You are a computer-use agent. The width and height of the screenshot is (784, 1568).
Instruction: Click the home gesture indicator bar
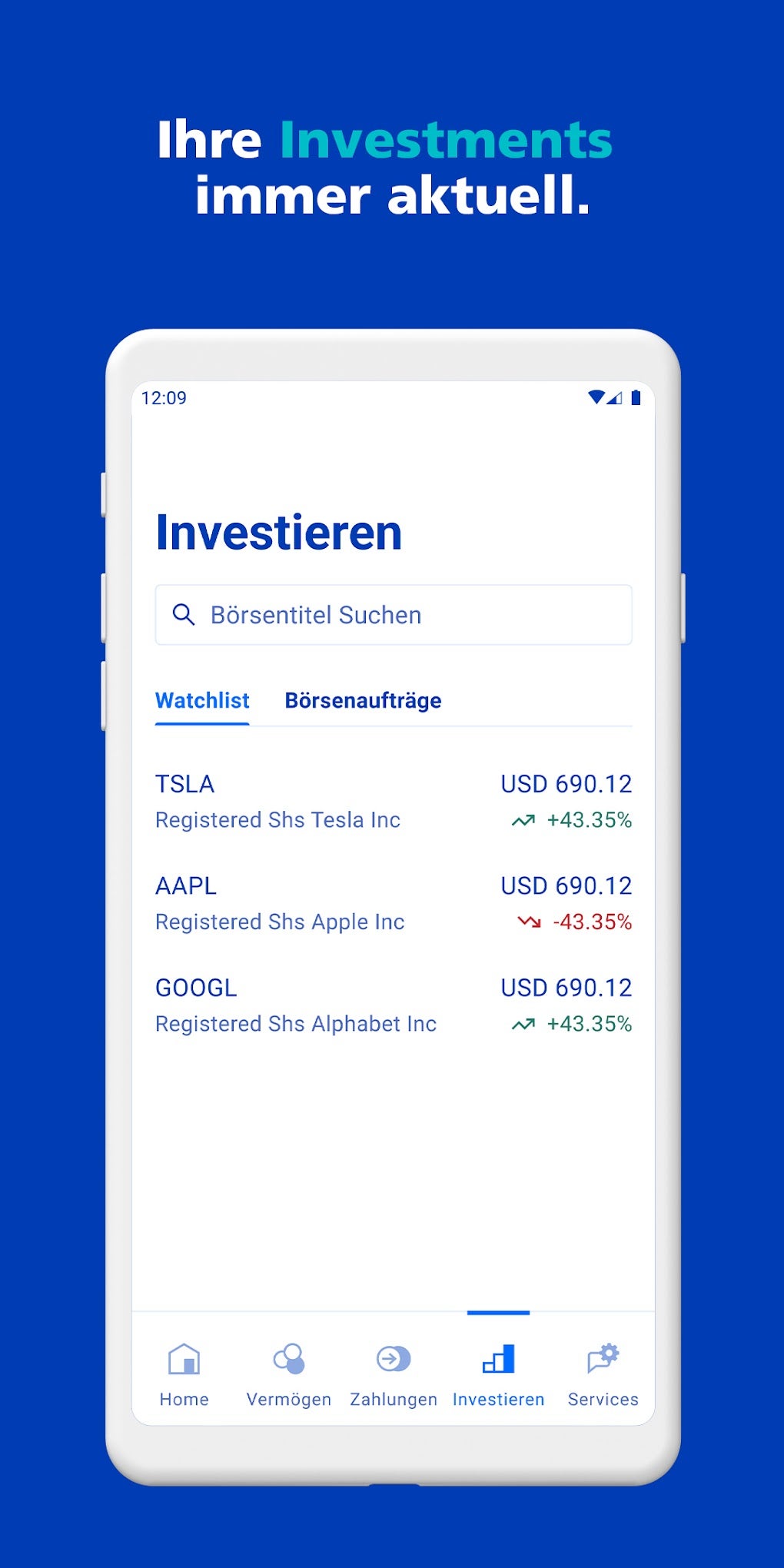(x=498, y=1312)
